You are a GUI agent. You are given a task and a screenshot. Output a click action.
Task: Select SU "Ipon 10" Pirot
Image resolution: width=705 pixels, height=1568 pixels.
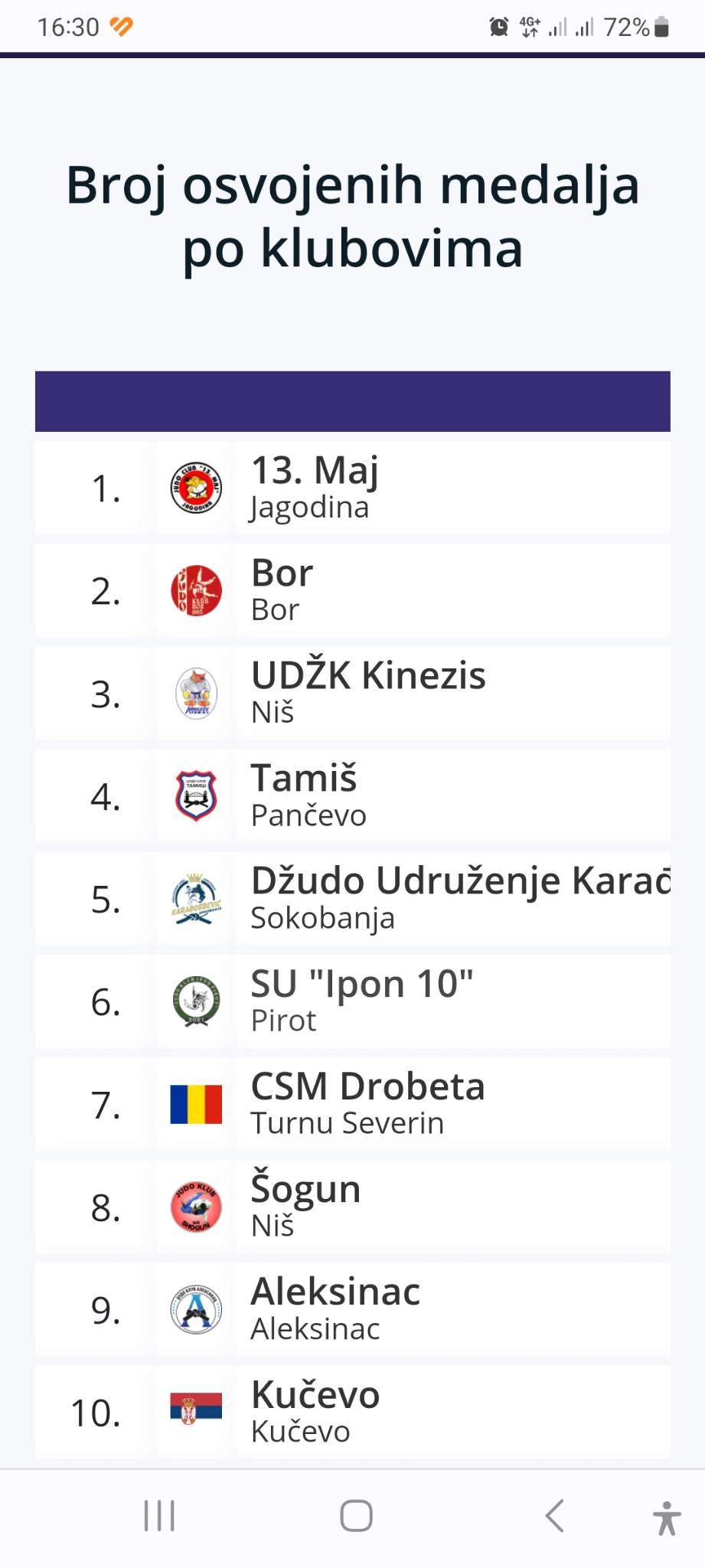[x=352, y=1001]
